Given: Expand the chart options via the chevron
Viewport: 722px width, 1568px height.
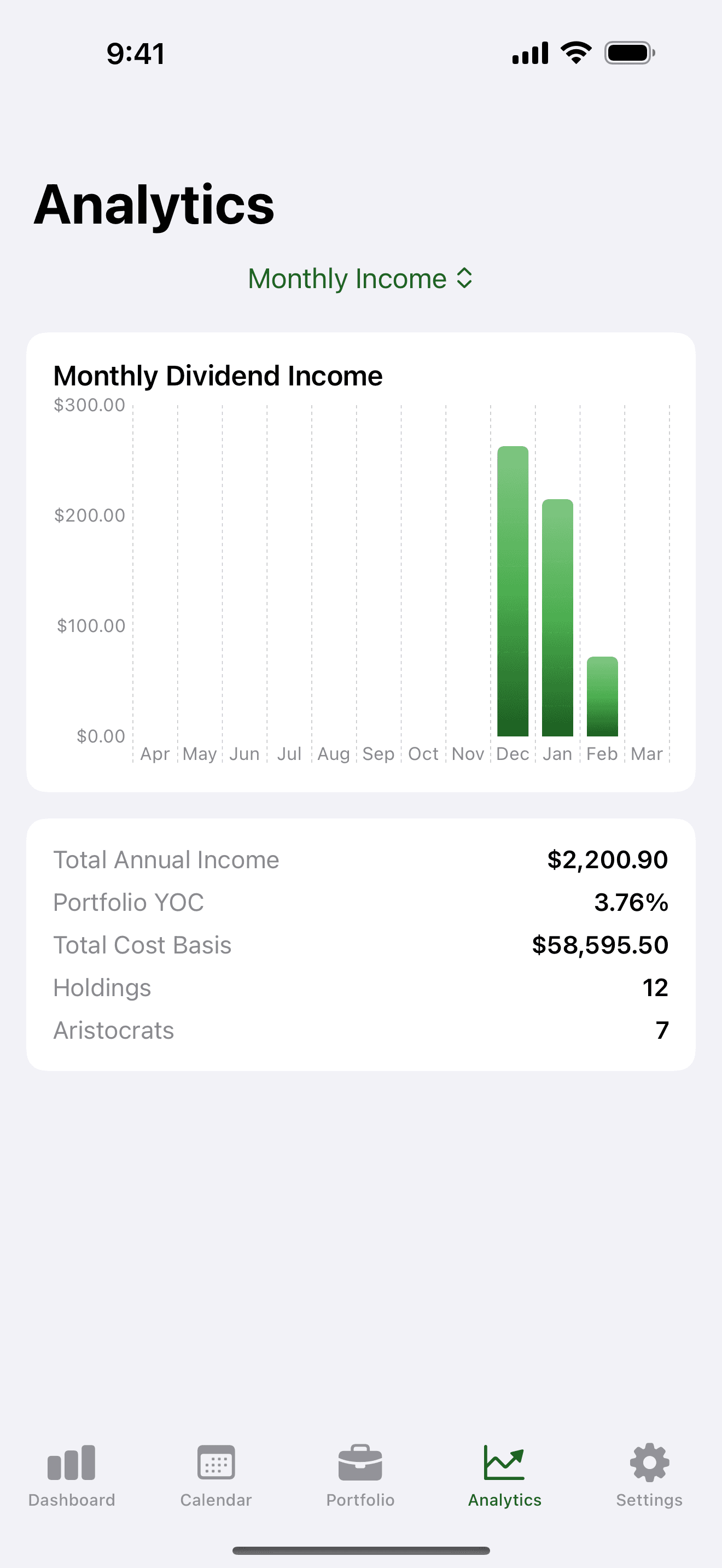Looking at the screenshot, I should tap(464, 279).
